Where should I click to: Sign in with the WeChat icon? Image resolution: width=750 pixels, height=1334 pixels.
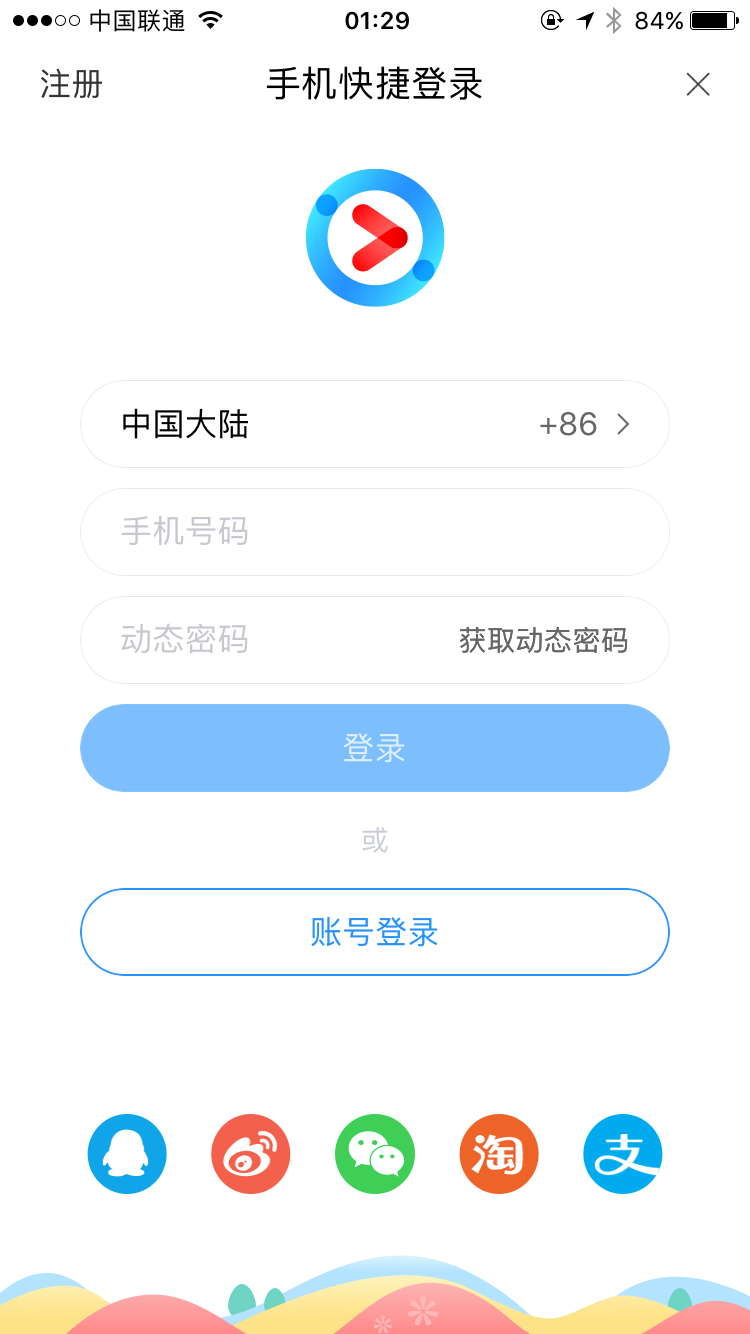(x=375, y=1154)
